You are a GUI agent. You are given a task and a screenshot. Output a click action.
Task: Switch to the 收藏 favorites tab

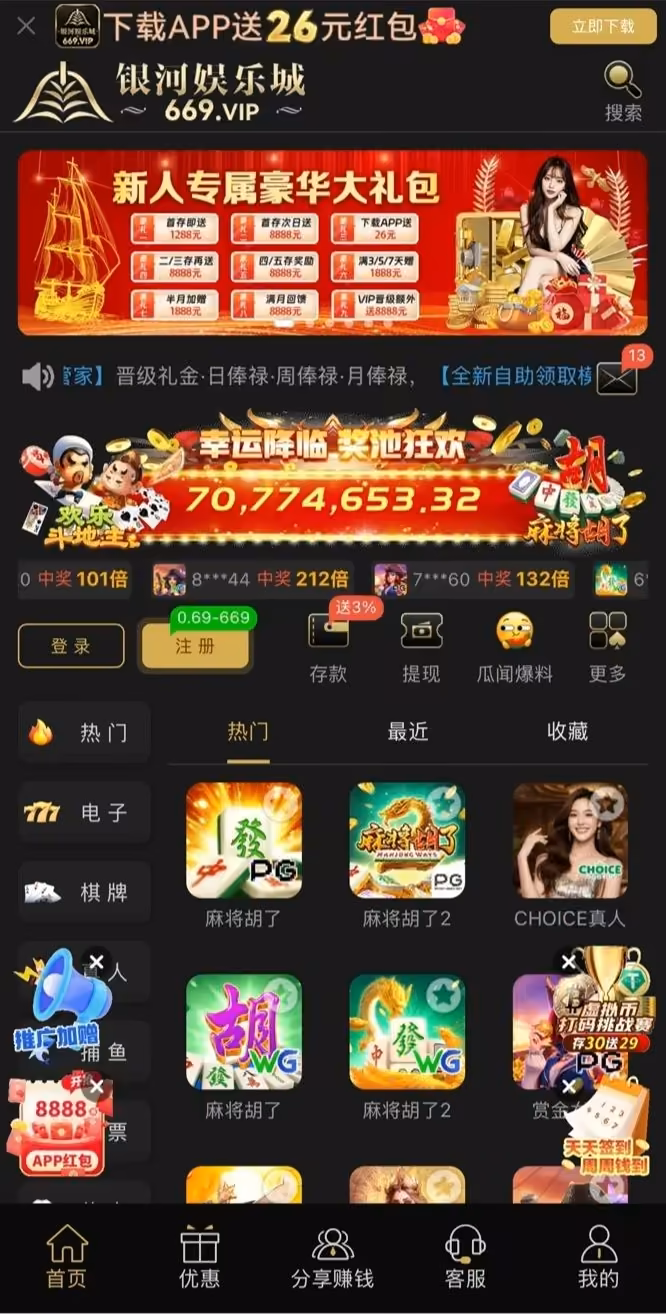coord(567,731)
